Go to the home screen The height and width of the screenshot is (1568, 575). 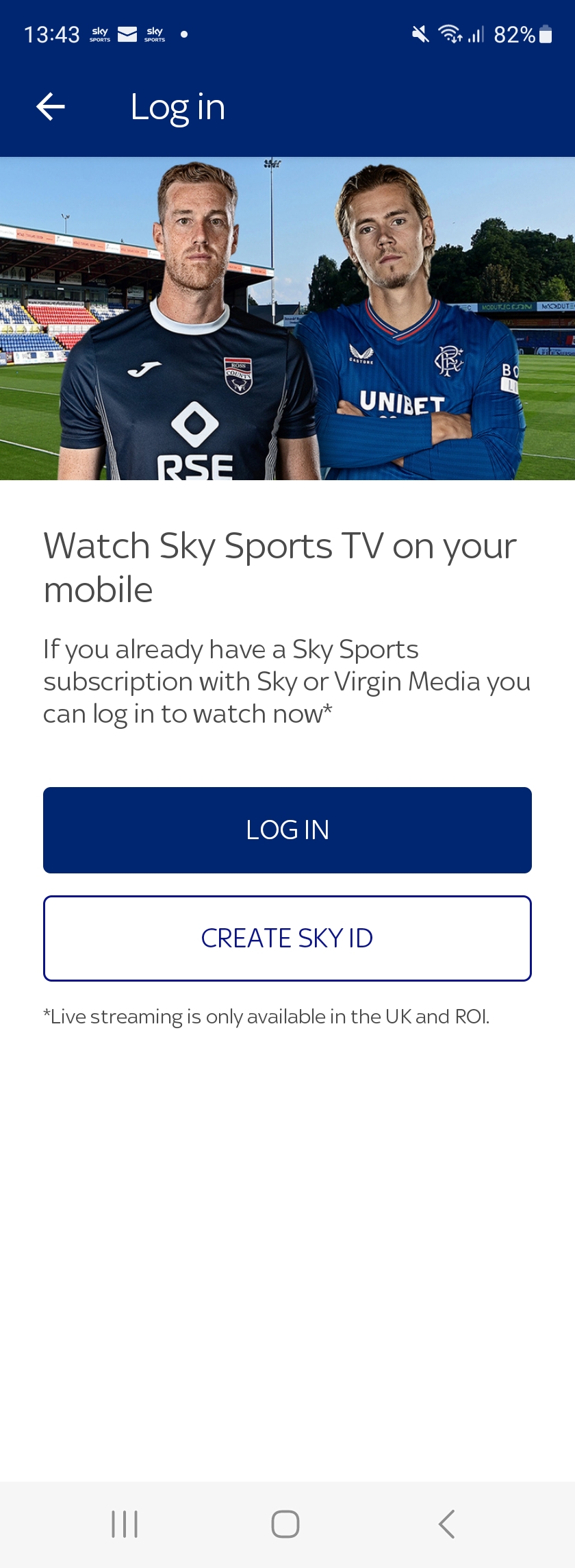[285, 1524]
